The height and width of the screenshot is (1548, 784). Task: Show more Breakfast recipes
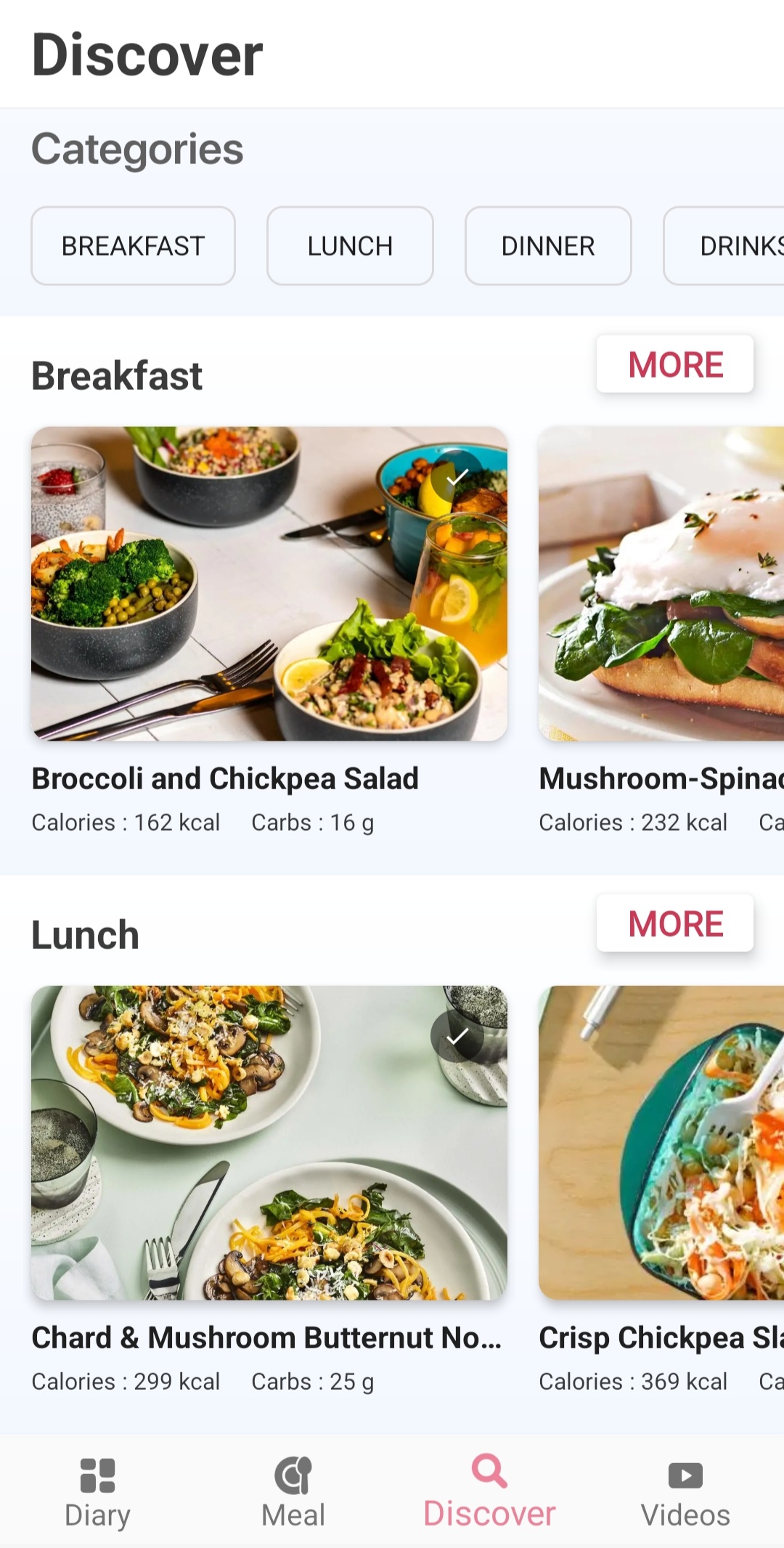point(674,364)
